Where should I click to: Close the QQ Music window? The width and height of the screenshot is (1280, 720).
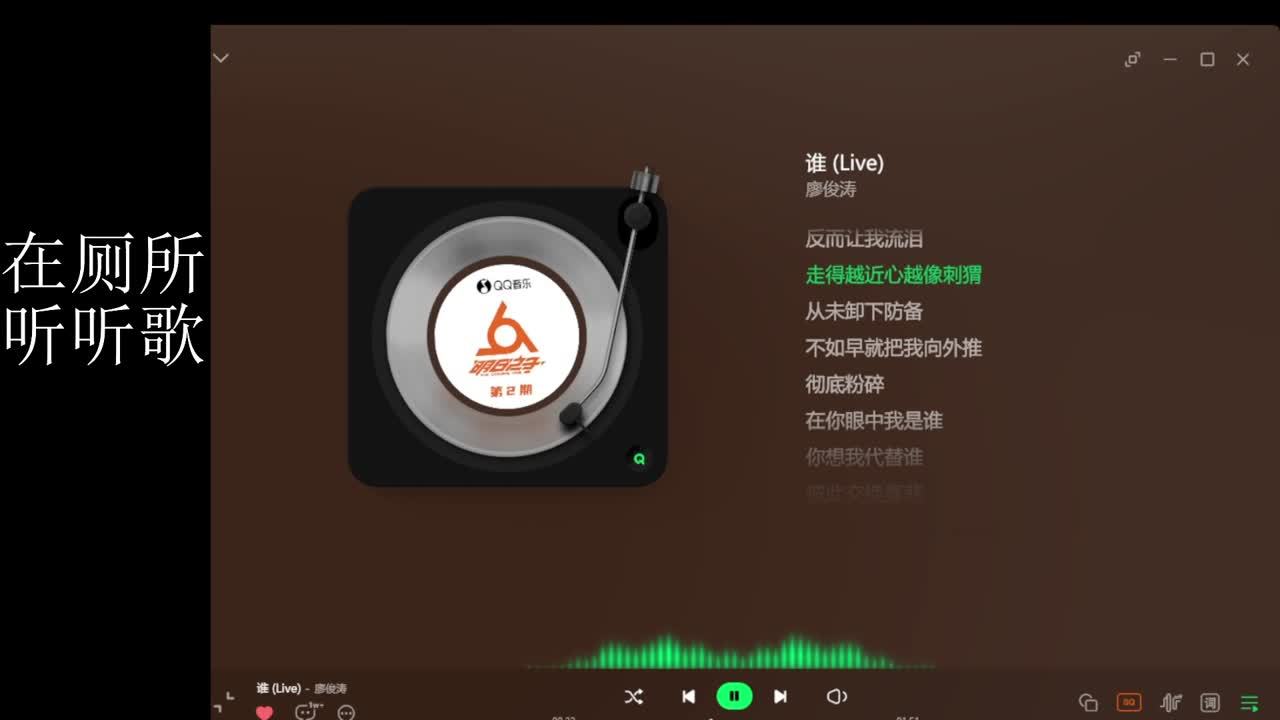(x=1243, y=60)
